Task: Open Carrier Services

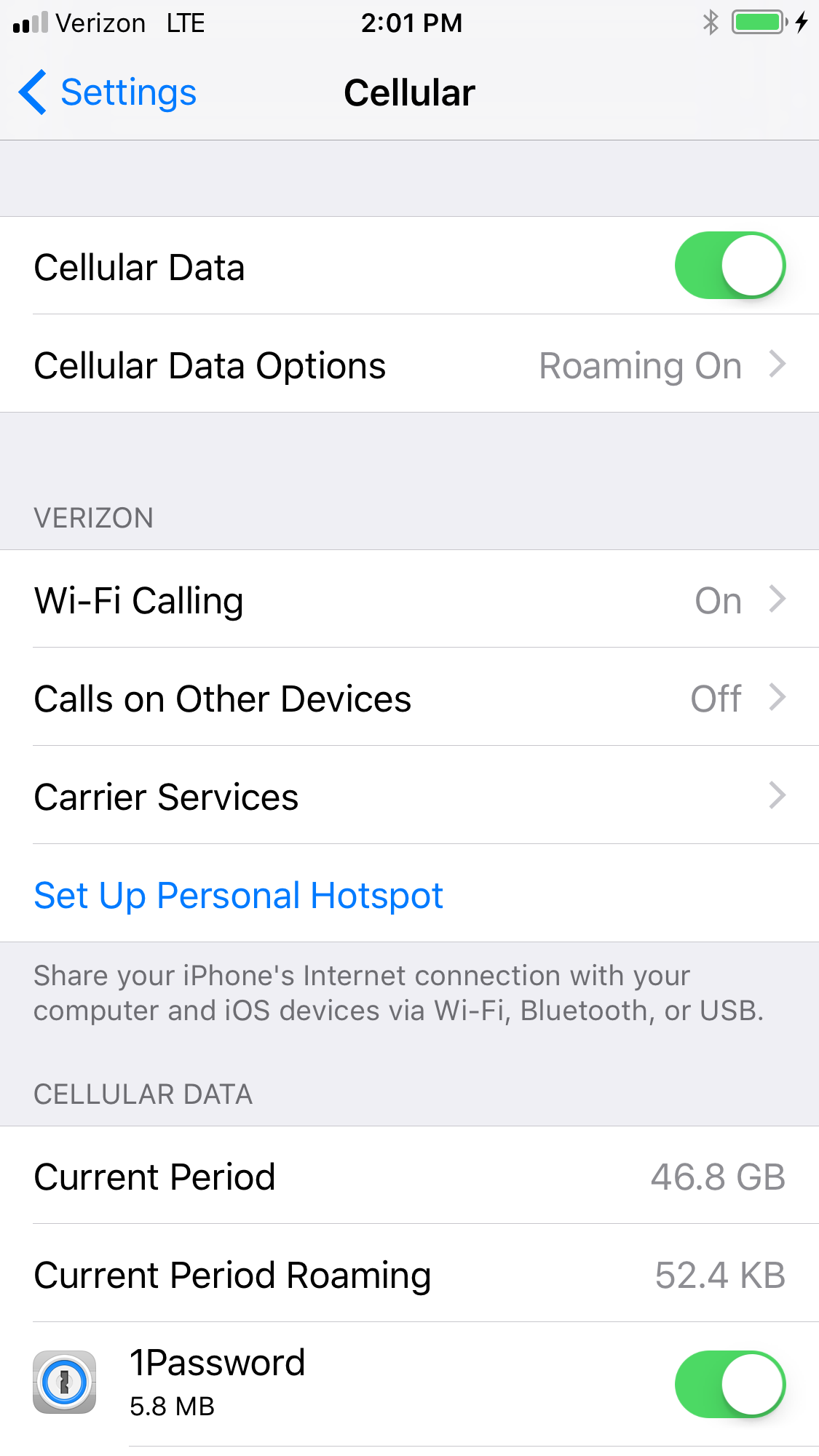Action: coord(409,795)
